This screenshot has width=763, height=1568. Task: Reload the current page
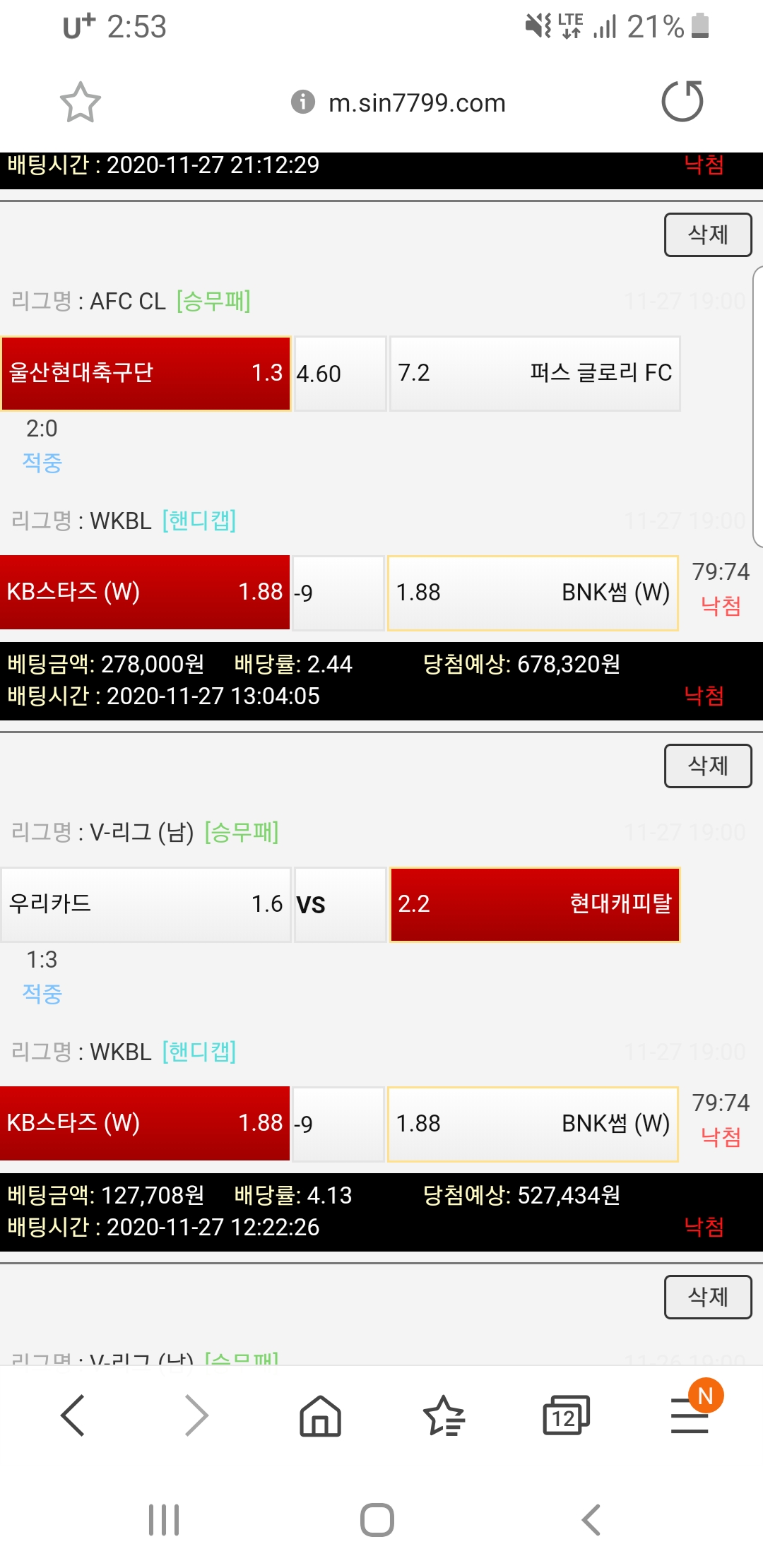pyautogui.click(x=682, y=102)
